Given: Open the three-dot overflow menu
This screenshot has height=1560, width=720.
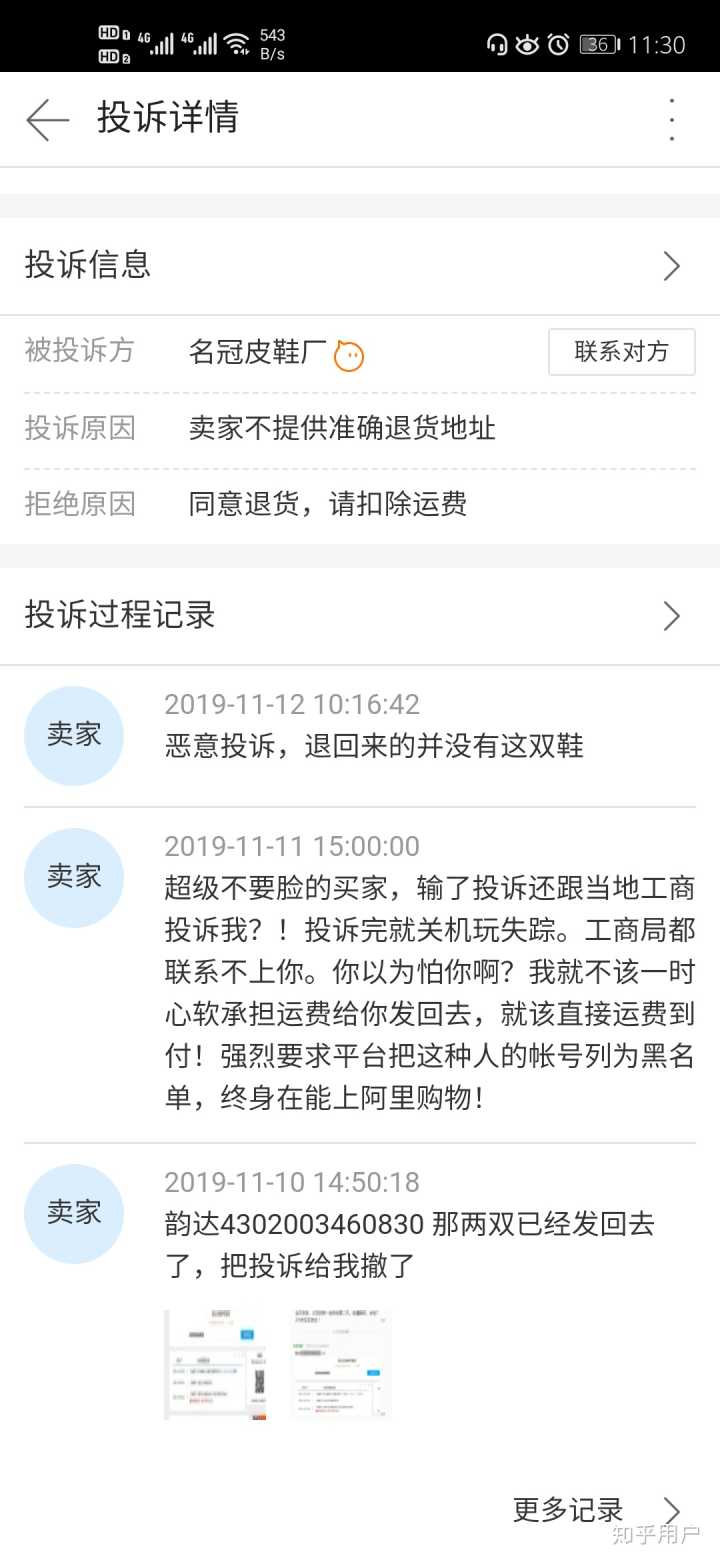Looking at the screenshot, I should (x=672, y=120).
